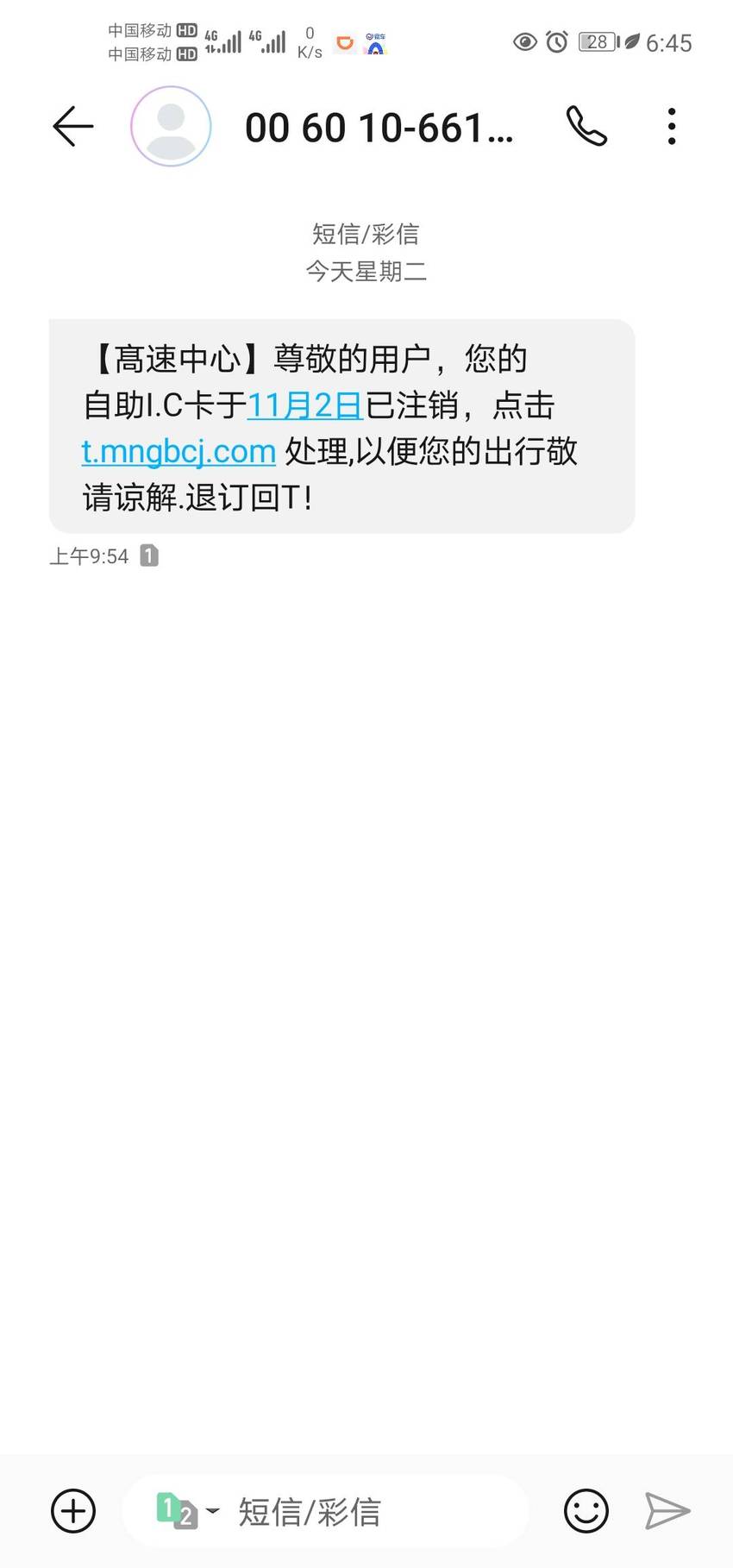Open the emoji picker
733x1568 pixels.
click(x=586, y=1511)
